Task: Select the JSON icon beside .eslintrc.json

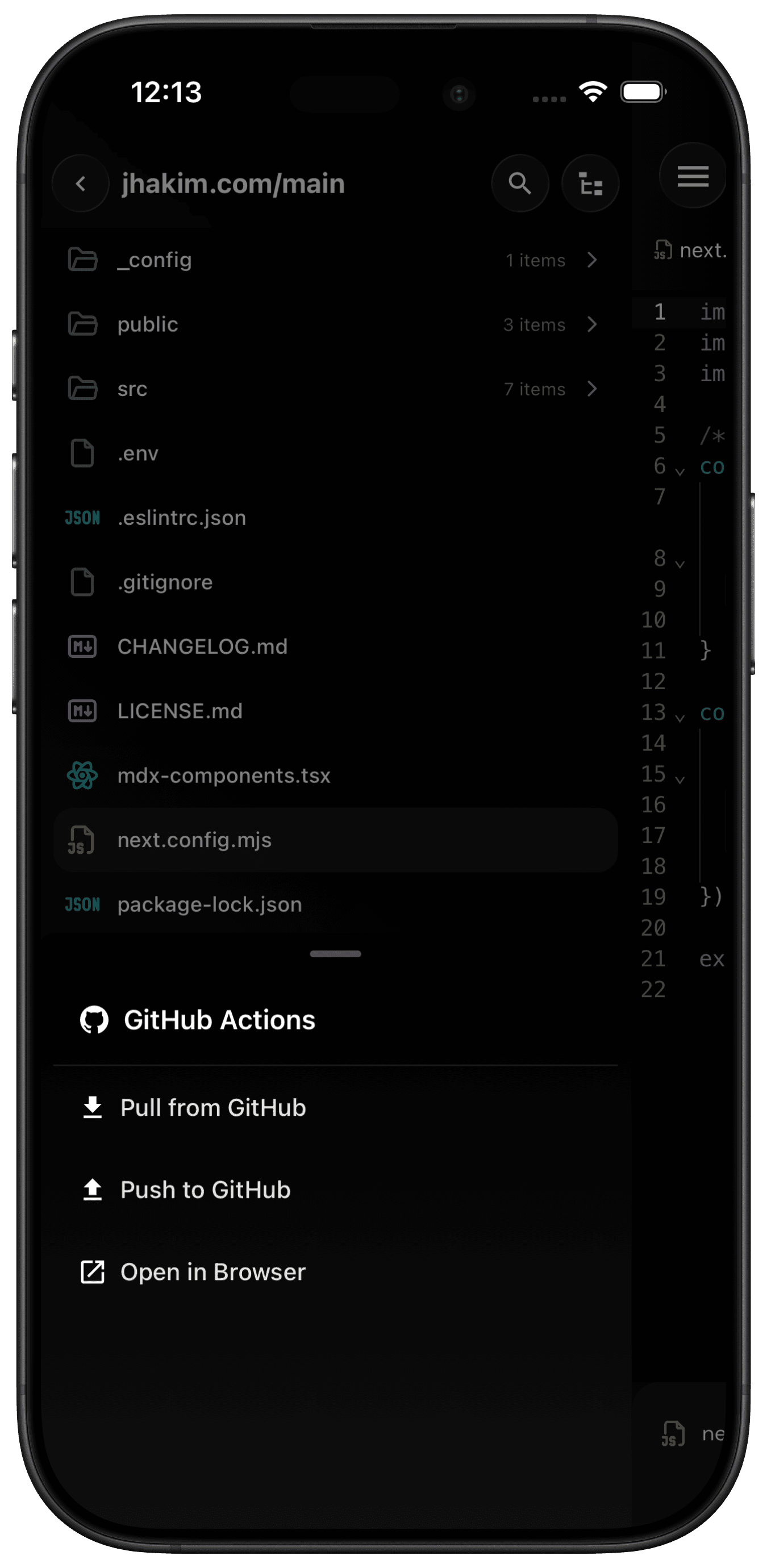Action: pos(83,518)
